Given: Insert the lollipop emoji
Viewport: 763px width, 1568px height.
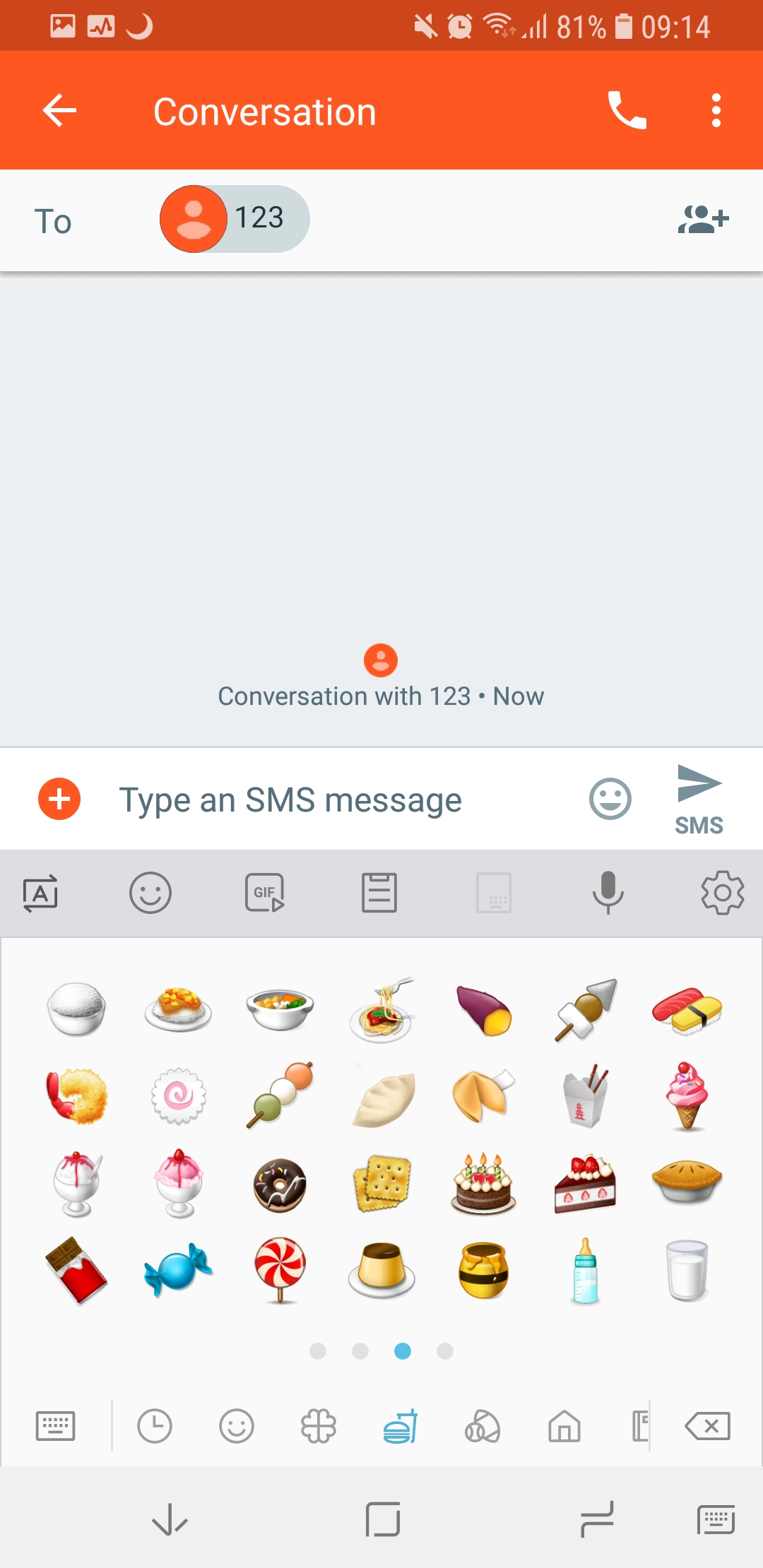Looking at the screenshot, I should (280, 1269).
